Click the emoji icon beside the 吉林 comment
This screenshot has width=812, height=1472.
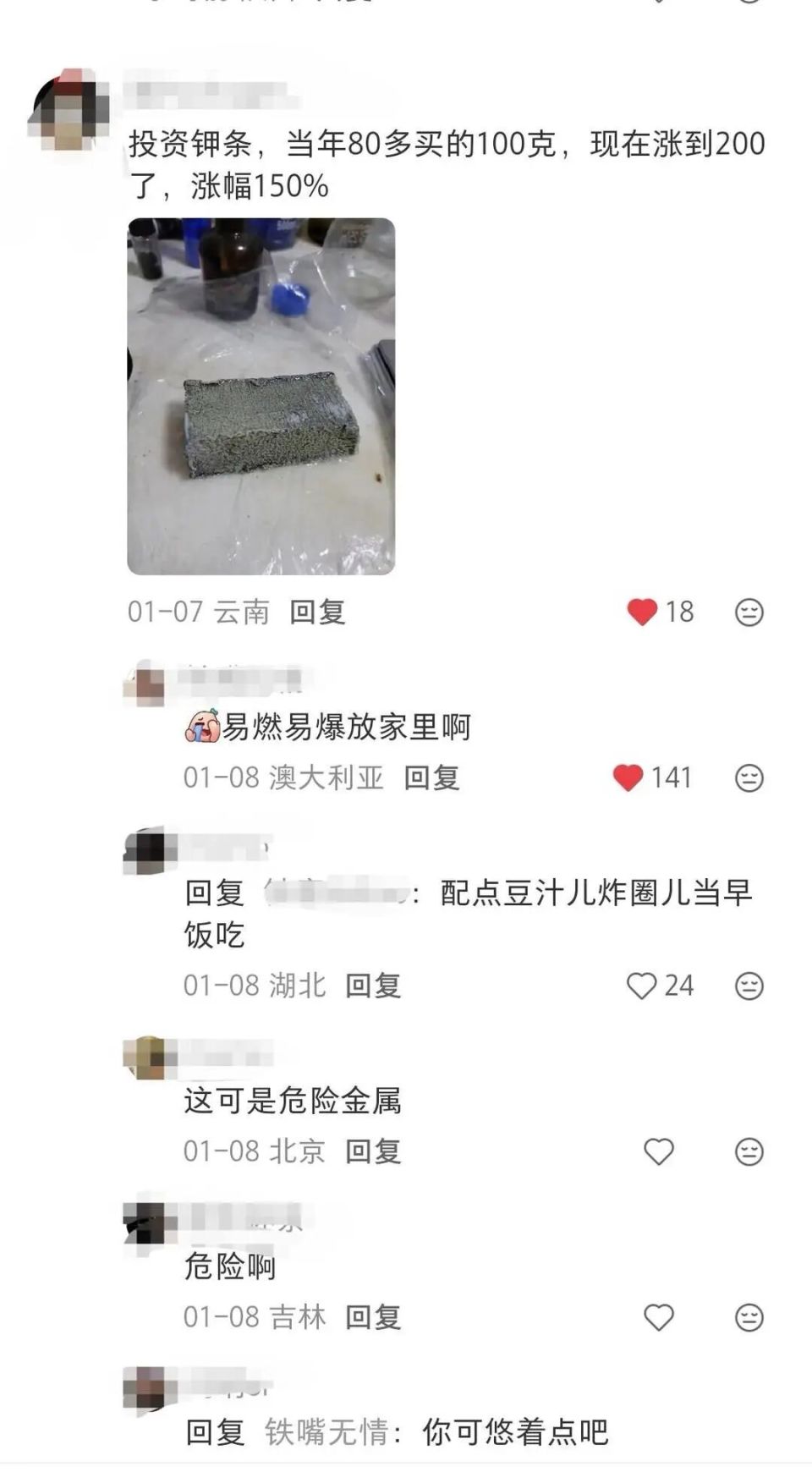coord(748,1316)
